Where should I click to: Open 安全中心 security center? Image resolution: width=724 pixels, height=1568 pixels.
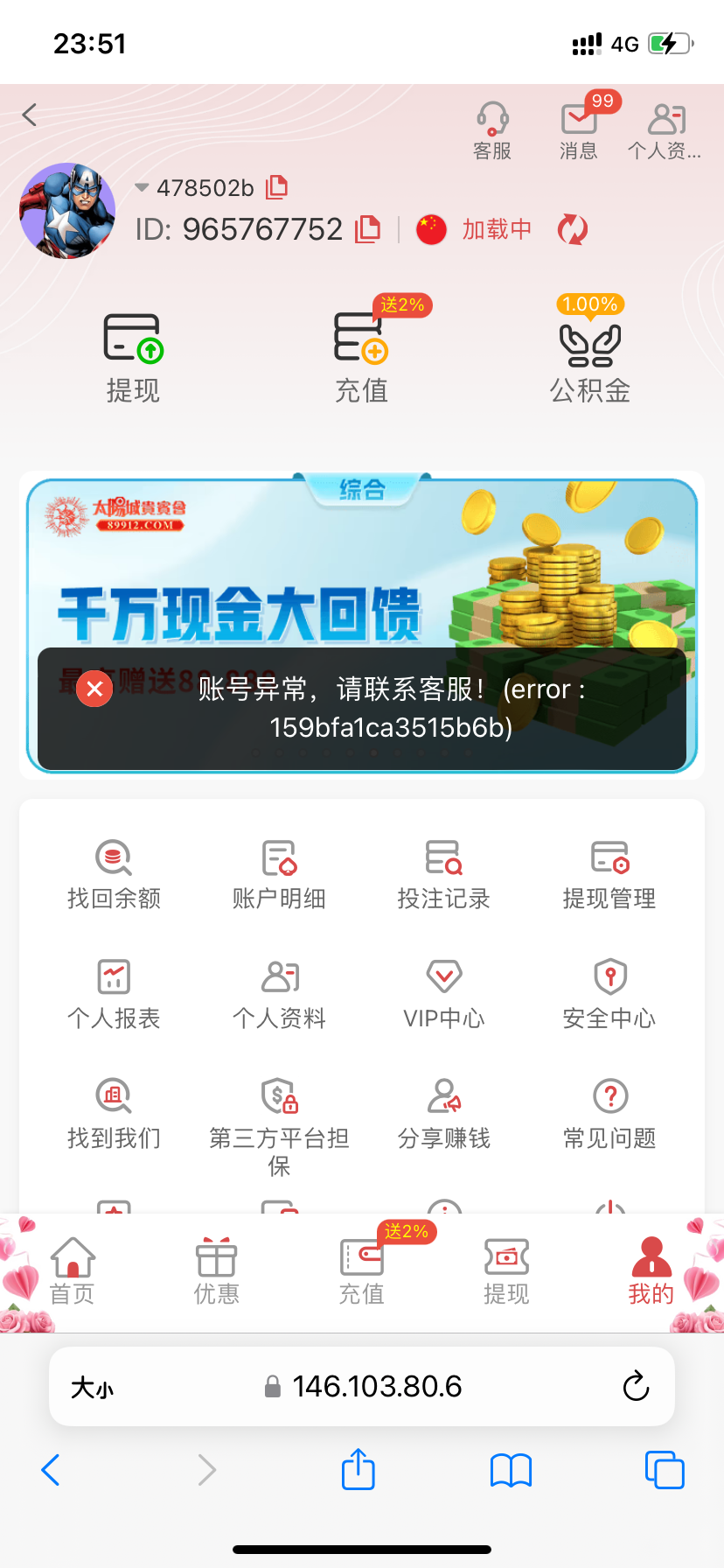609,994
